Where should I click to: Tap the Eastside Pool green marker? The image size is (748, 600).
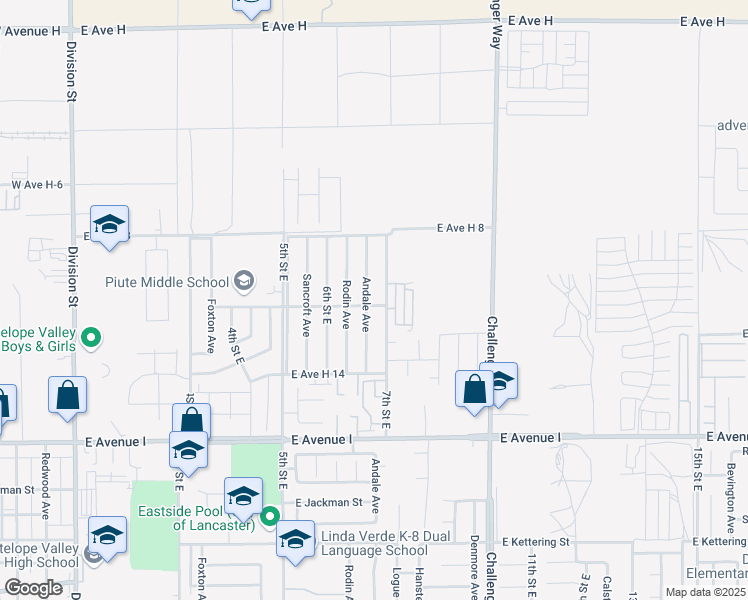point(270,517)
